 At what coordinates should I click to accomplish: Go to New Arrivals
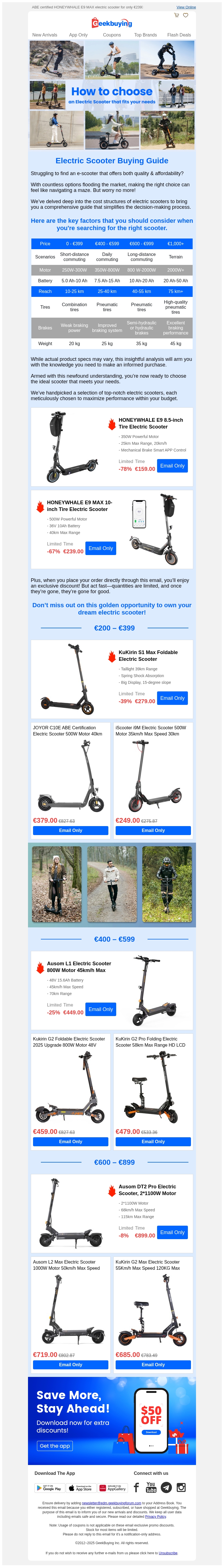pos(45,35)
